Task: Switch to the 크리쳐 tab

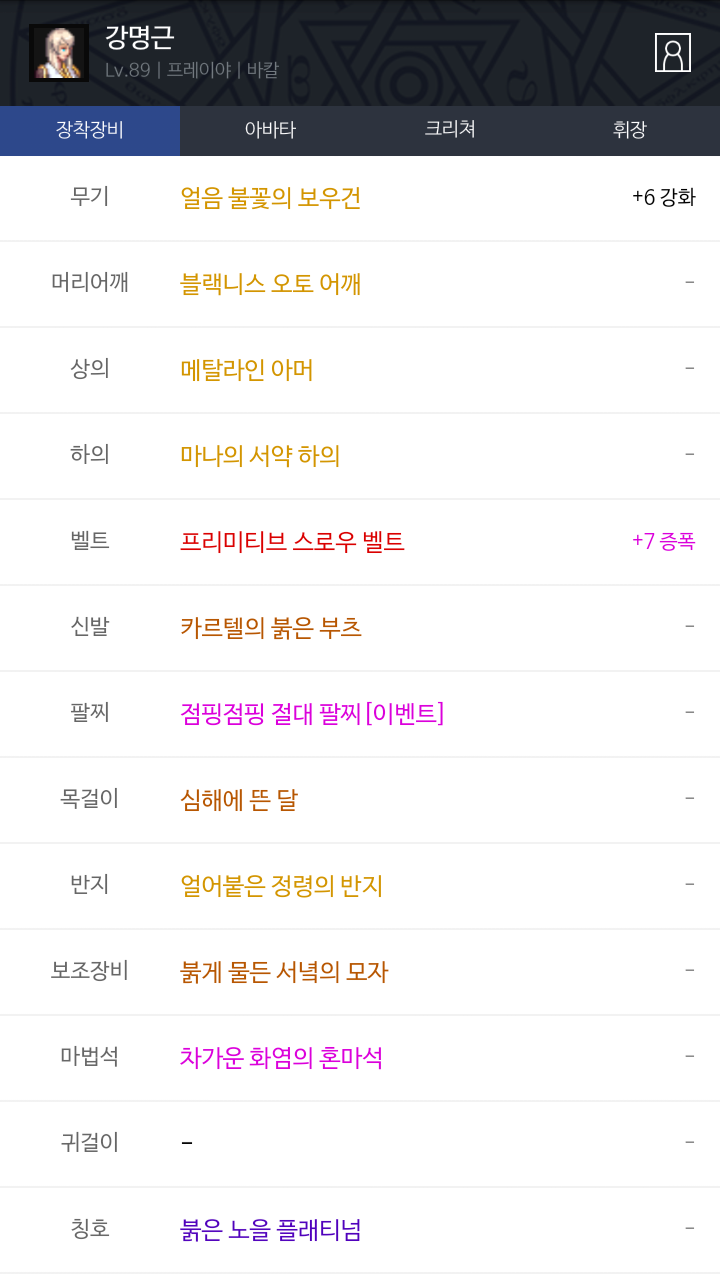Action: pos(450,130)
